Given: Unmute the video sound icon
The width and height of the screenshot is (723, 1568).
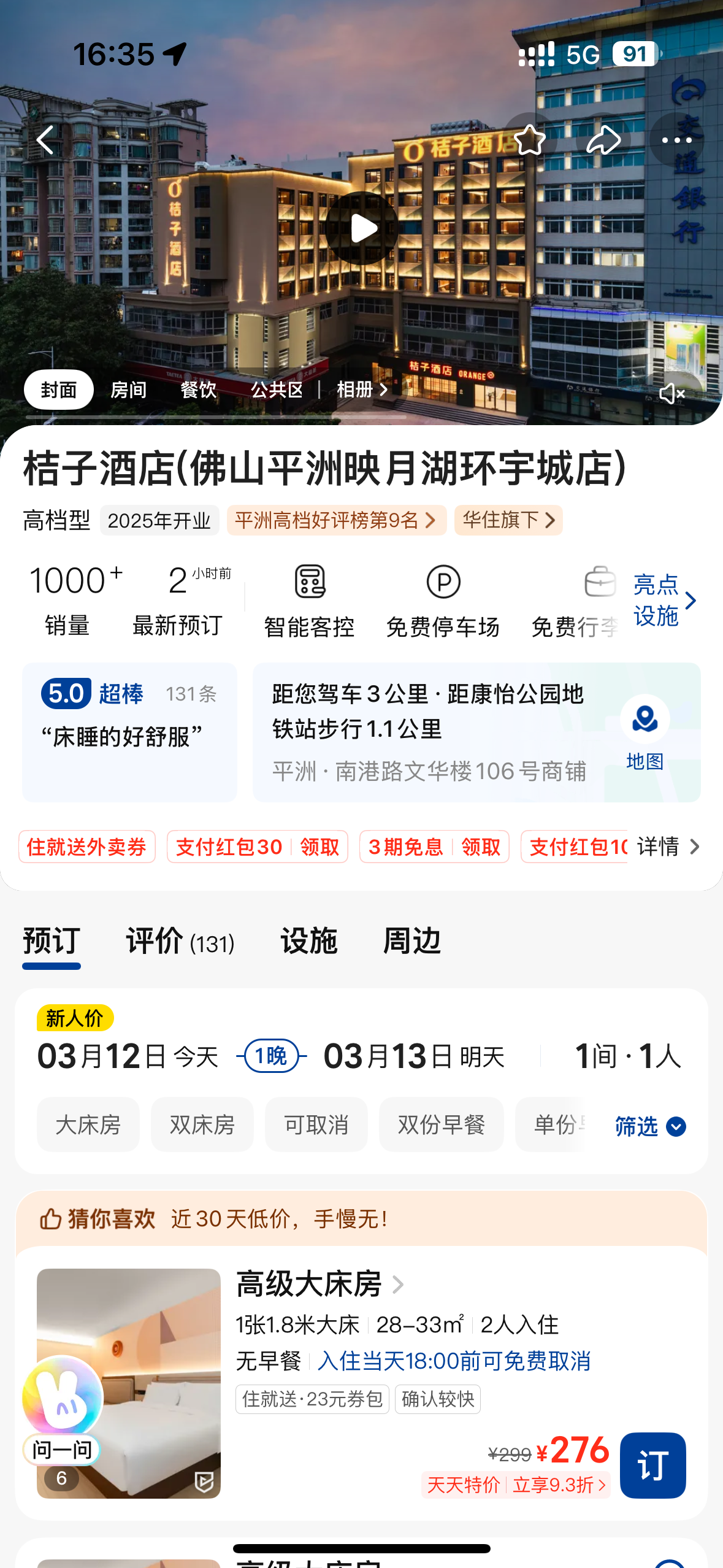Looking at the screenshot, I should tap(672, 393).
